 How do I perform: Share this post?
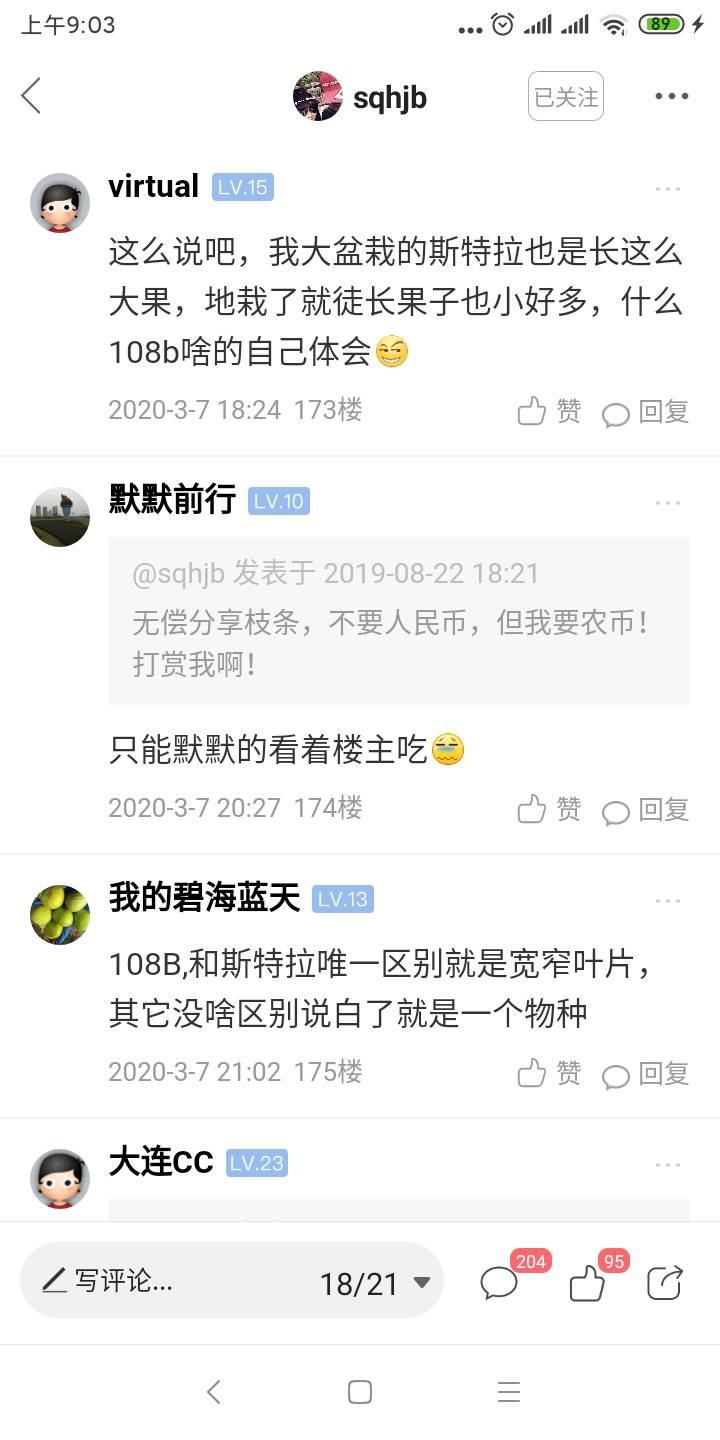click(x=665, y=1282)
